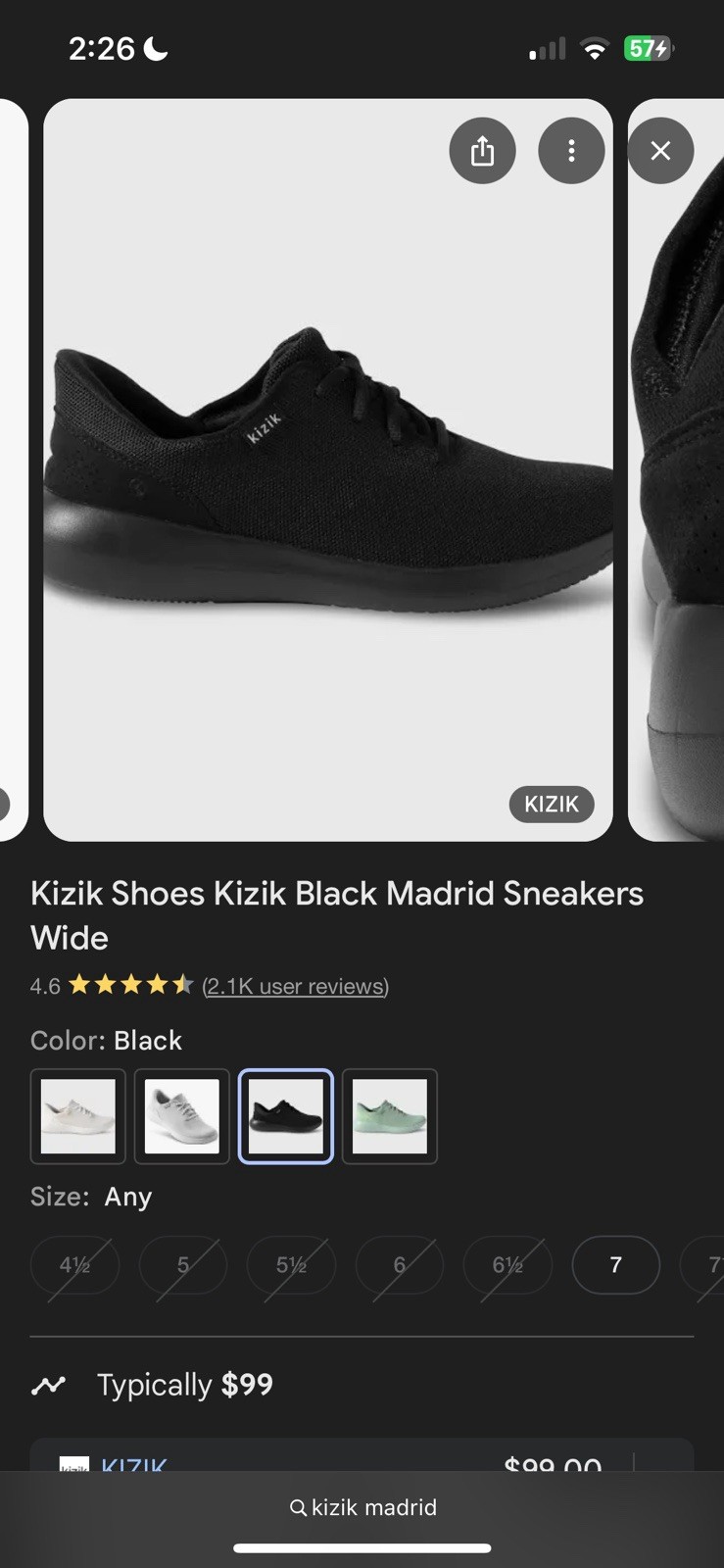The width and height of the screenshot is (724, 1568).
Task: Share the Kizik Madrid sneaker listing
Action: point(482,151)
